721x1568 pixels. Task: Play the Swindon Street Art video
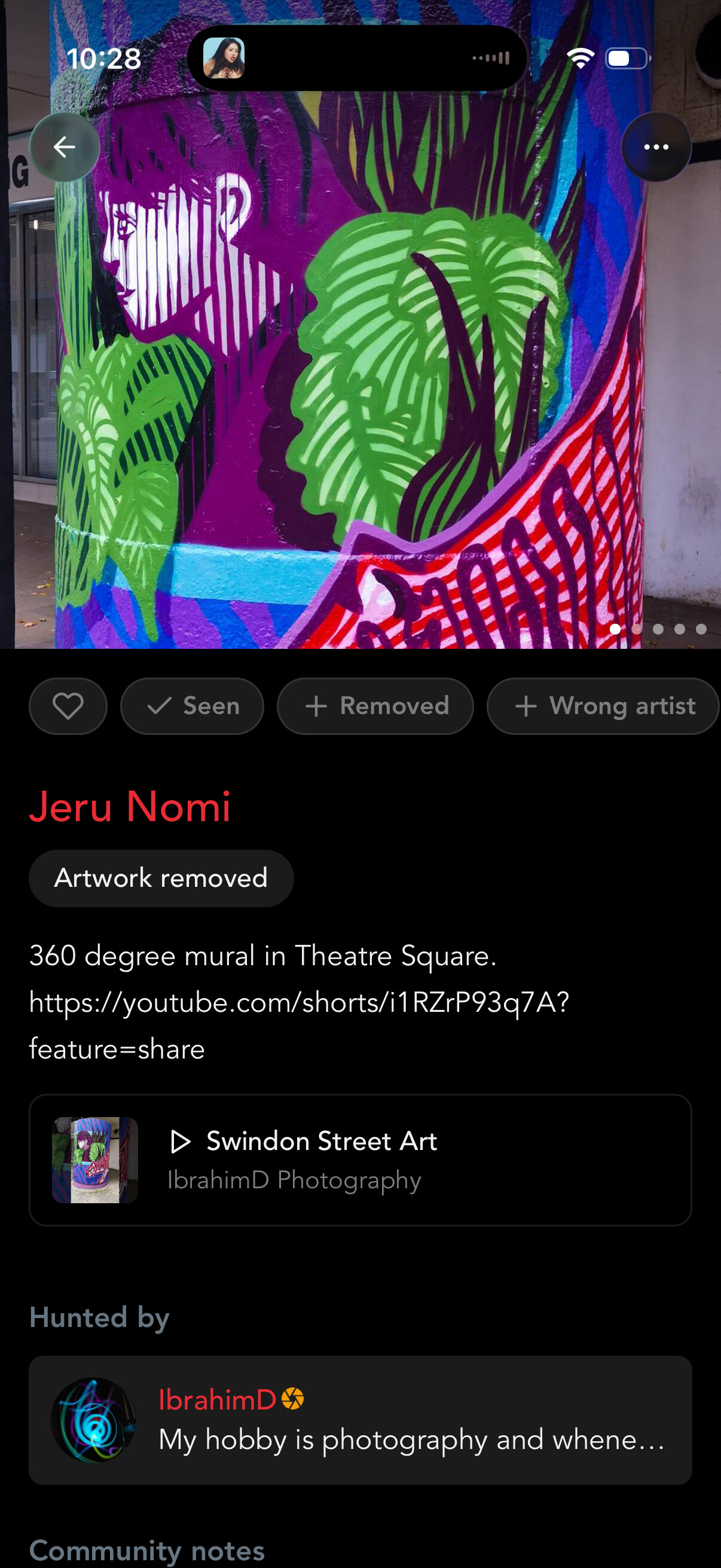click(x=360, y=1160)
